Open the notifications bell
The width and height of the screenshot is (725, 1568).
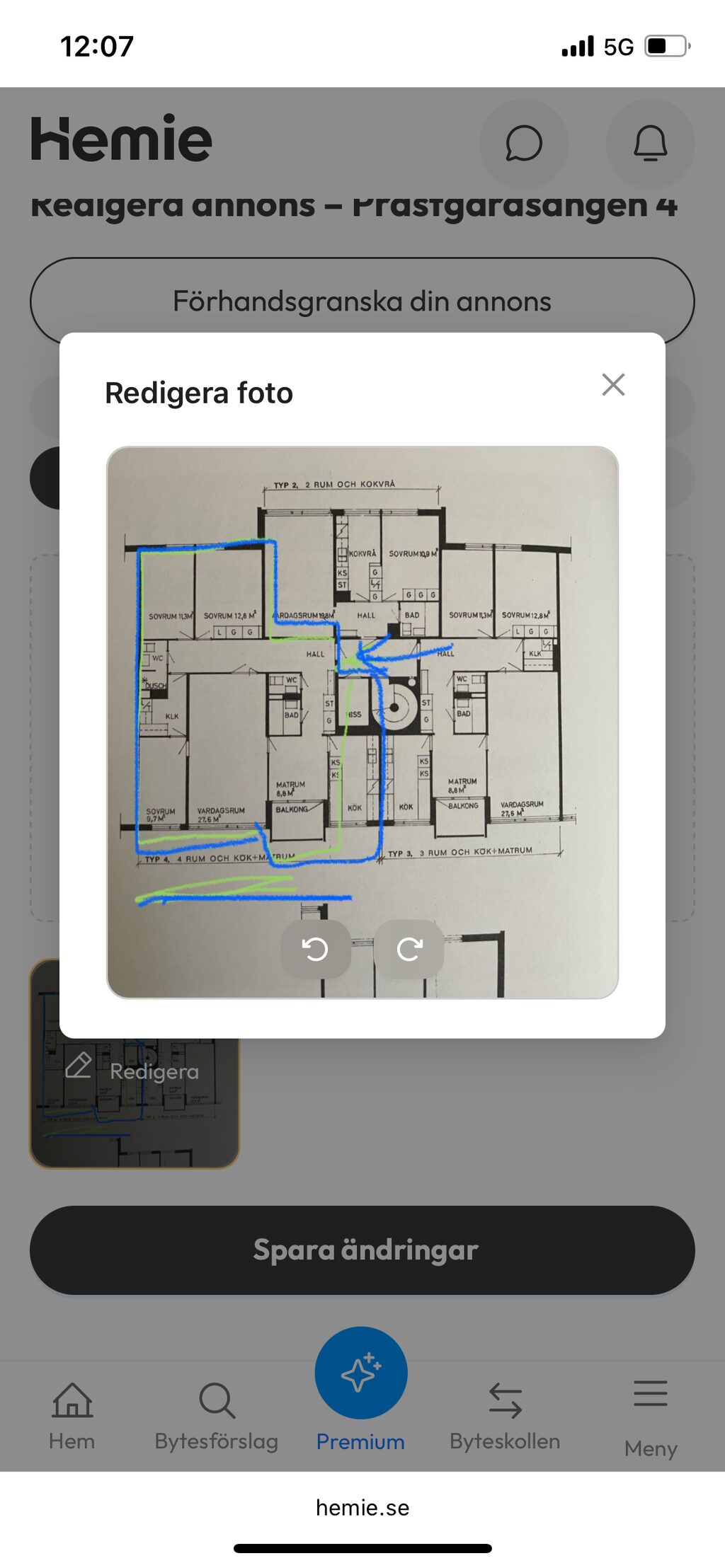(x=650, y=144)
